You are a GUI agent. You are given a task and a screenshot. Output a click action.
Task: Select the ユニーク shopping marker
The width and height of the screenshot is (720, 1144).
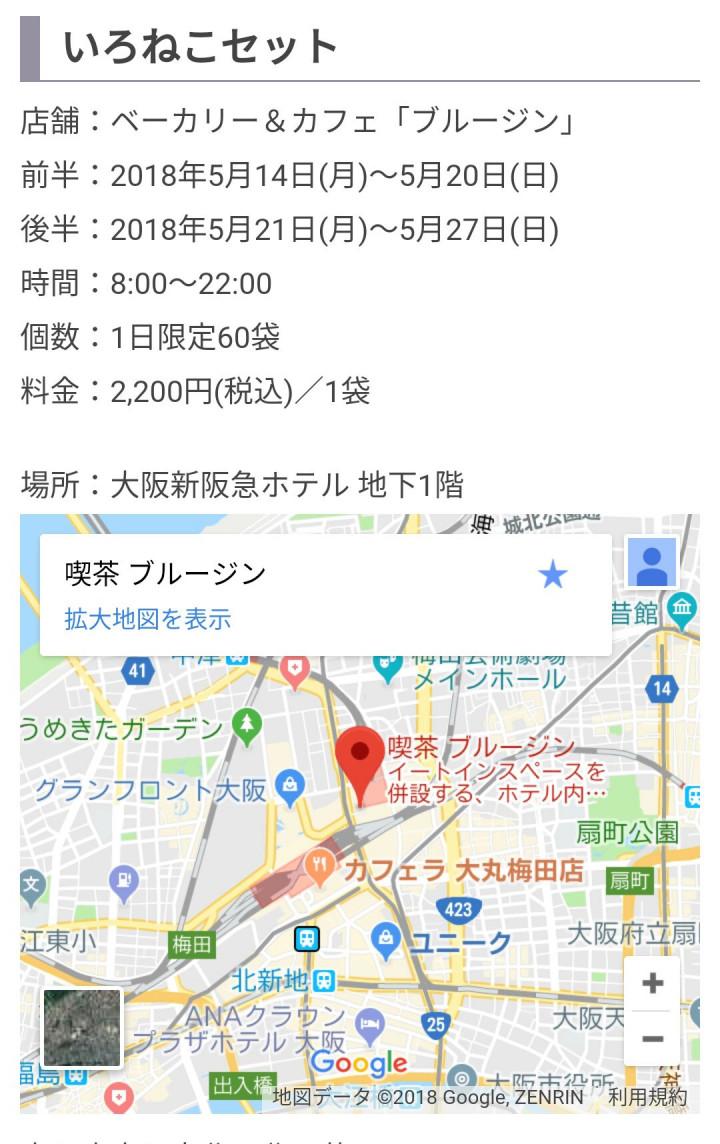coord(386,940)
